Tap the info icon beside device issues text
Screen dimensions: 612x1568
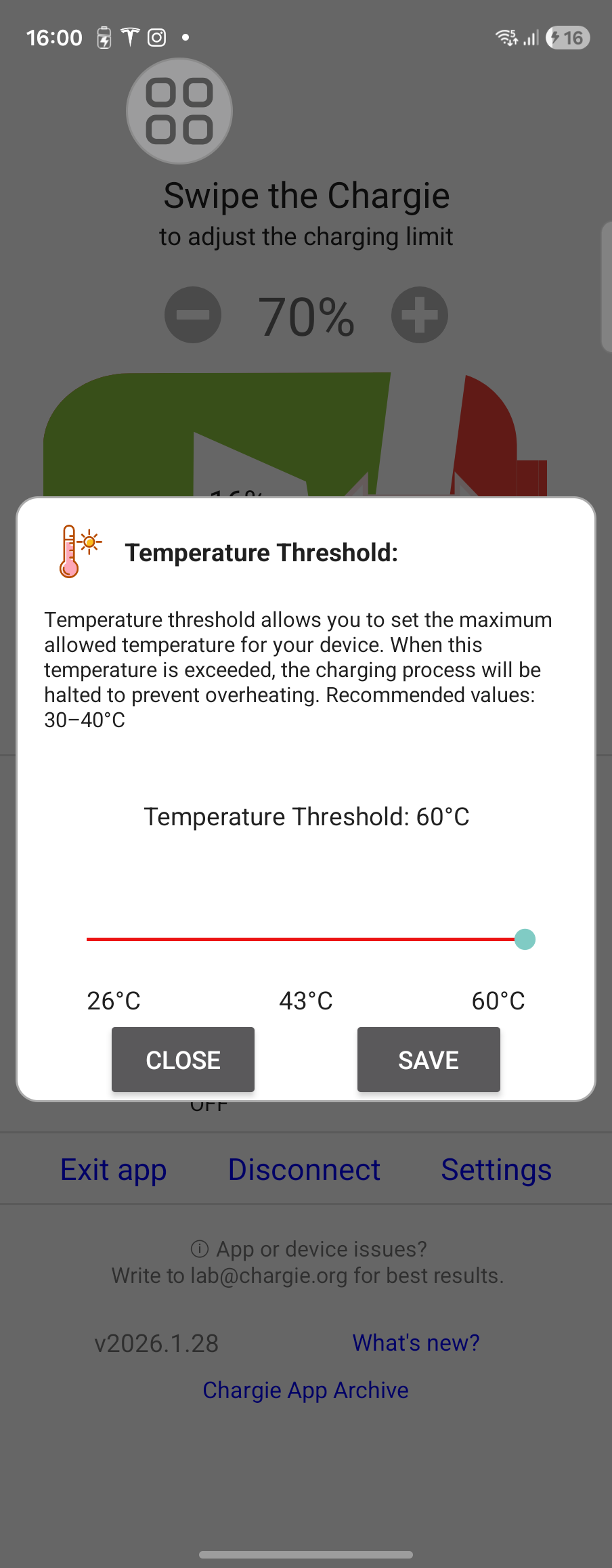pyautogui.click(x=200, y=1249)
